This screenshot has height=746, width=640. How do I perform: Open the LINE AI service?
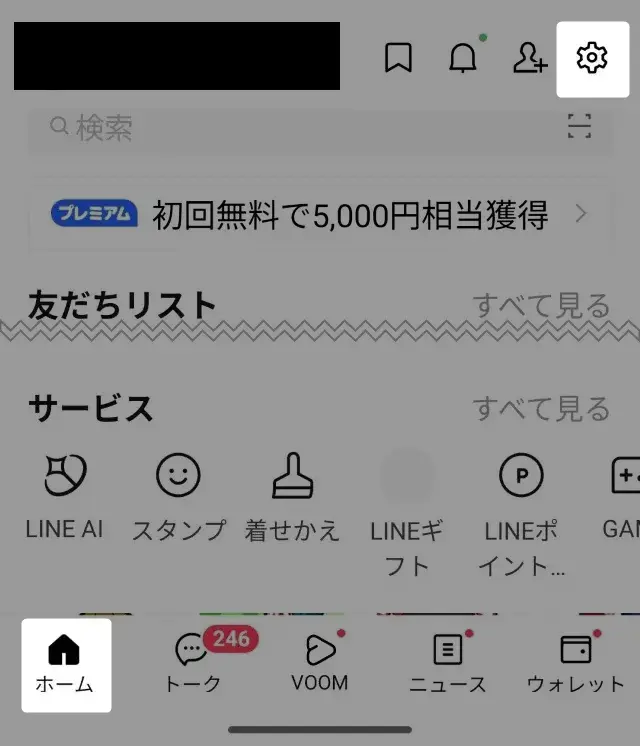[65, 495]
